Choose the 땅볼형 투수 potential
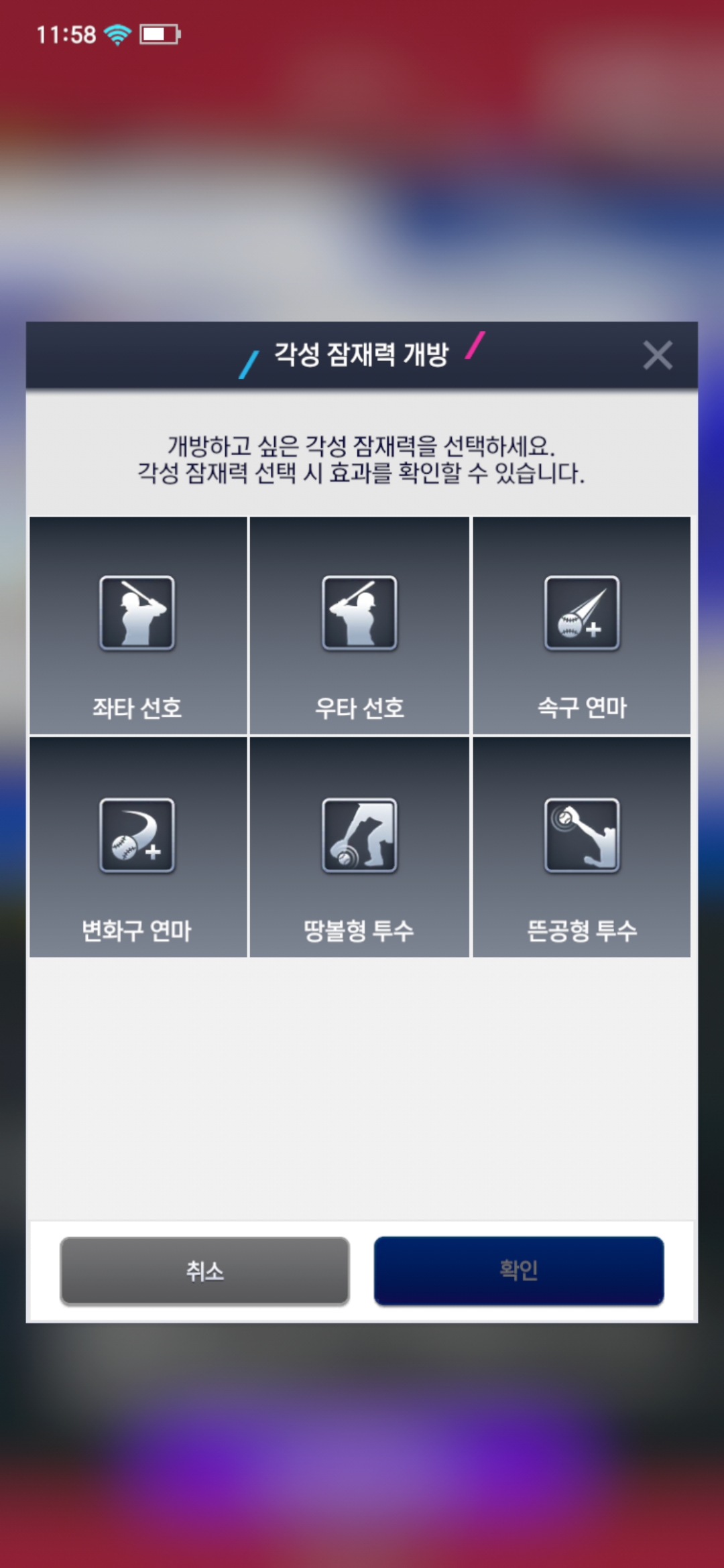Image resolution: width=724 pixels, height=1568 pixels. (359, 847)
